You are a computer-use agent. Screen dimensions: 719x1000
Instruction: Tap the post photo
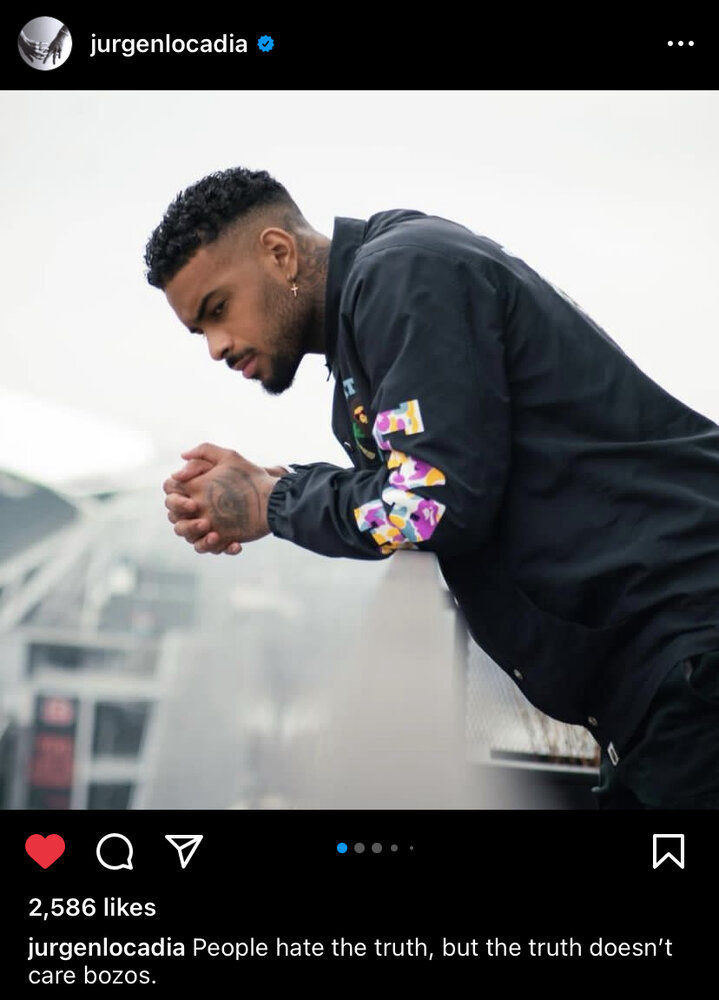[x=360, y=450]
